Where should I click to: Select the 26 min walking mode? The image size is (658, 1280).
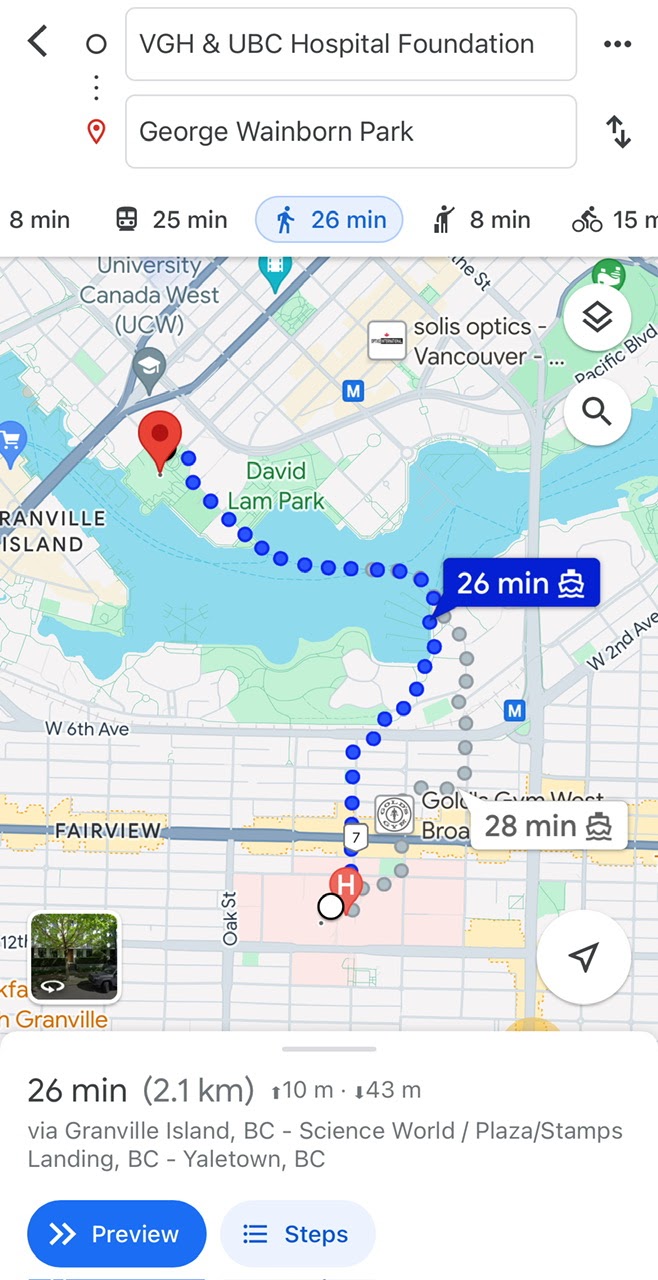[x=329, y=220]
